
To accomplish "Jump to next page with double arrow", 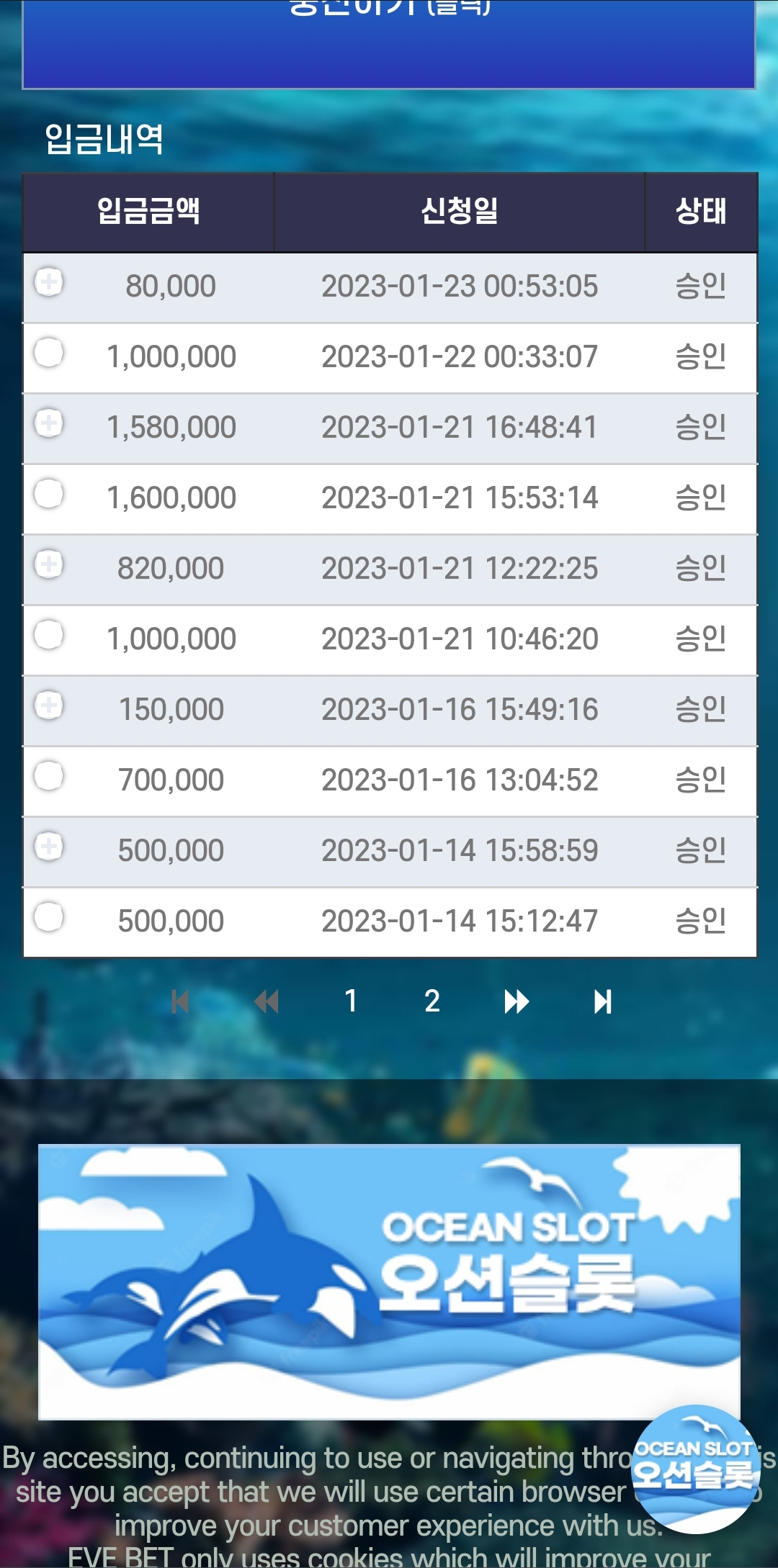I will coord(517,1001).
